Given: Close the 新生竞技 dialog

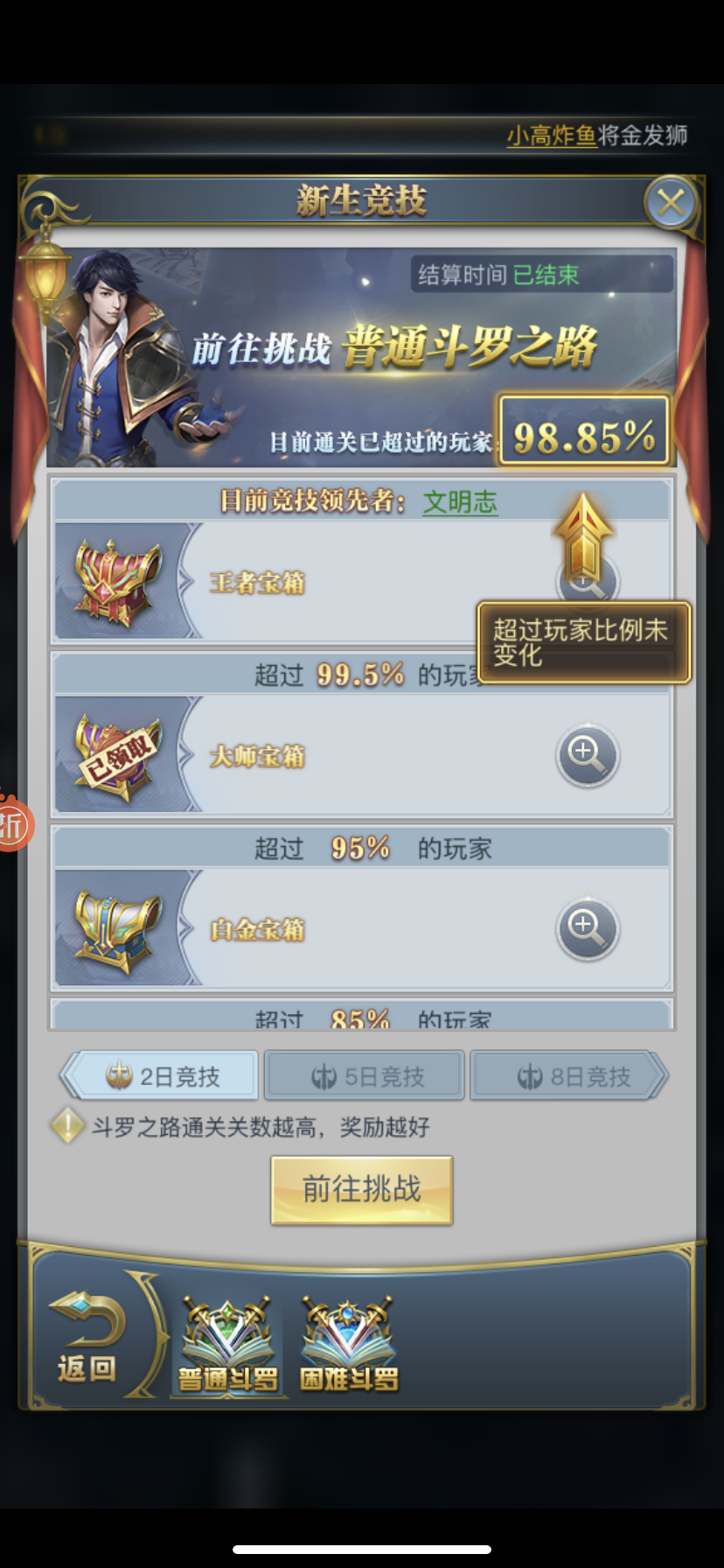Looking at the screenshot, I should pos(671,203).
